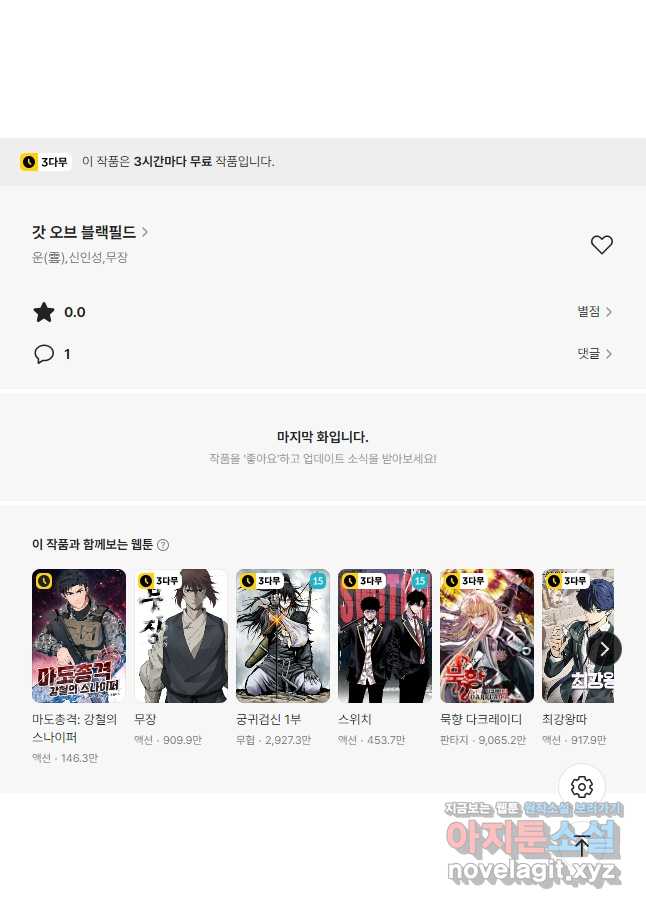Viewport: 646px width, 909px height.
Task: Open the 무장 webtoon card
Action: [x=181, y=636]
